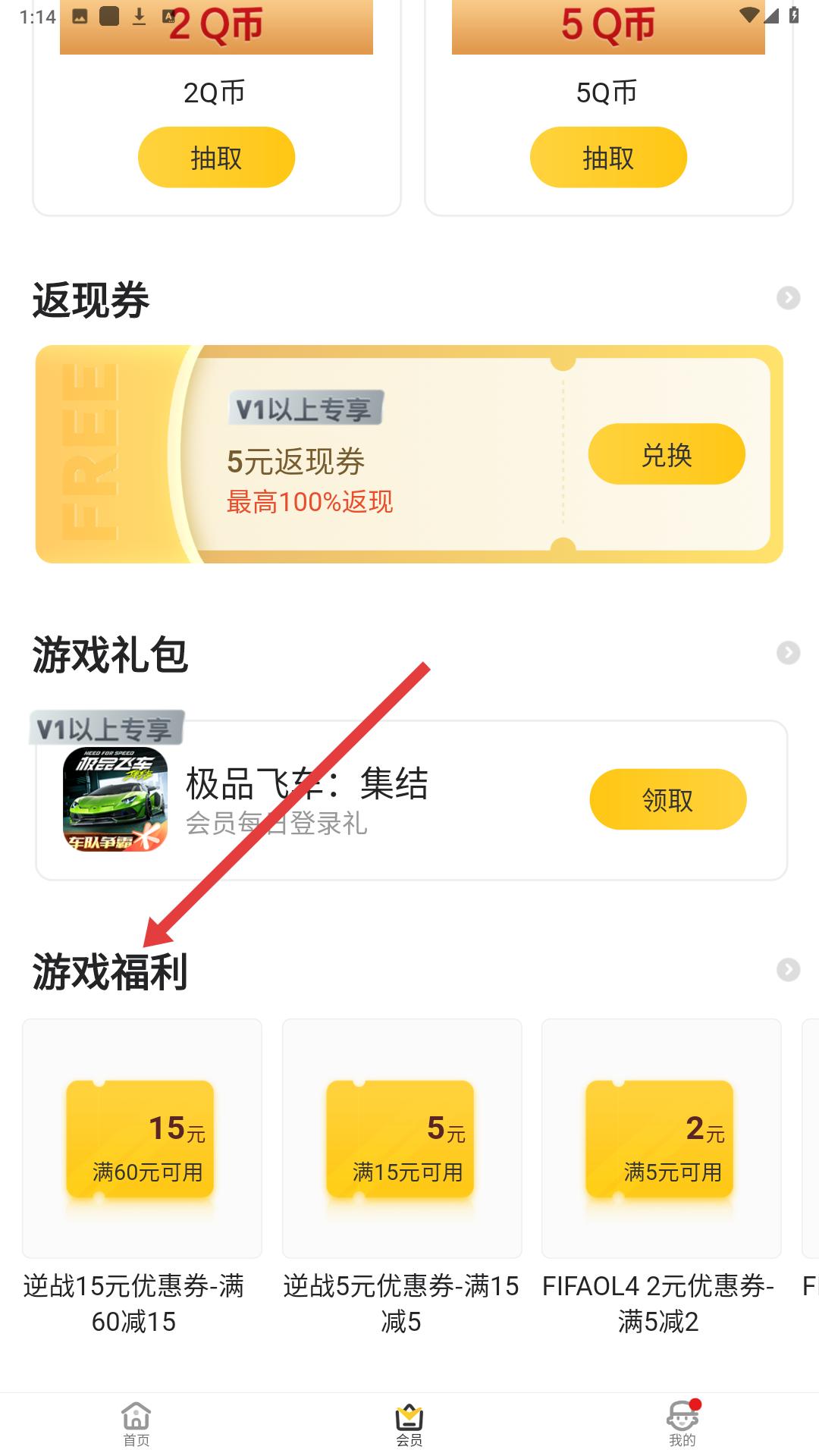Expand the 返现券 section arrow
This screenshot has width=819, height=1456.
pos(788,298)
